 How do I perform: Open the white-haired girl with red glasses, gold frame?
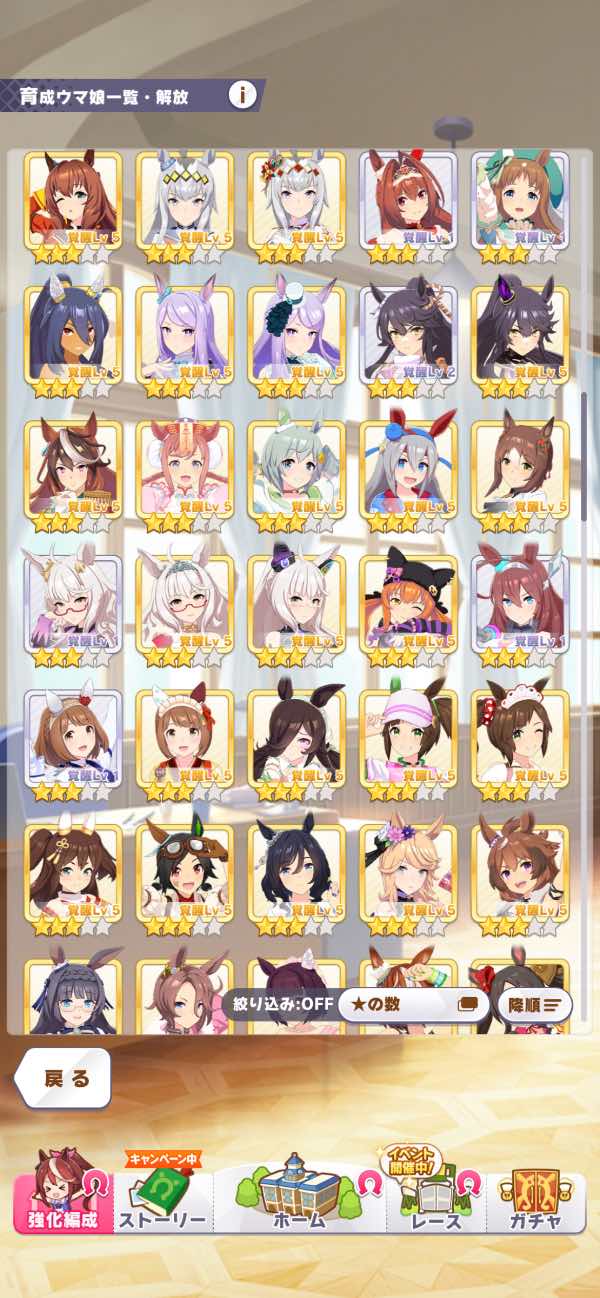[x=184, y=602]
